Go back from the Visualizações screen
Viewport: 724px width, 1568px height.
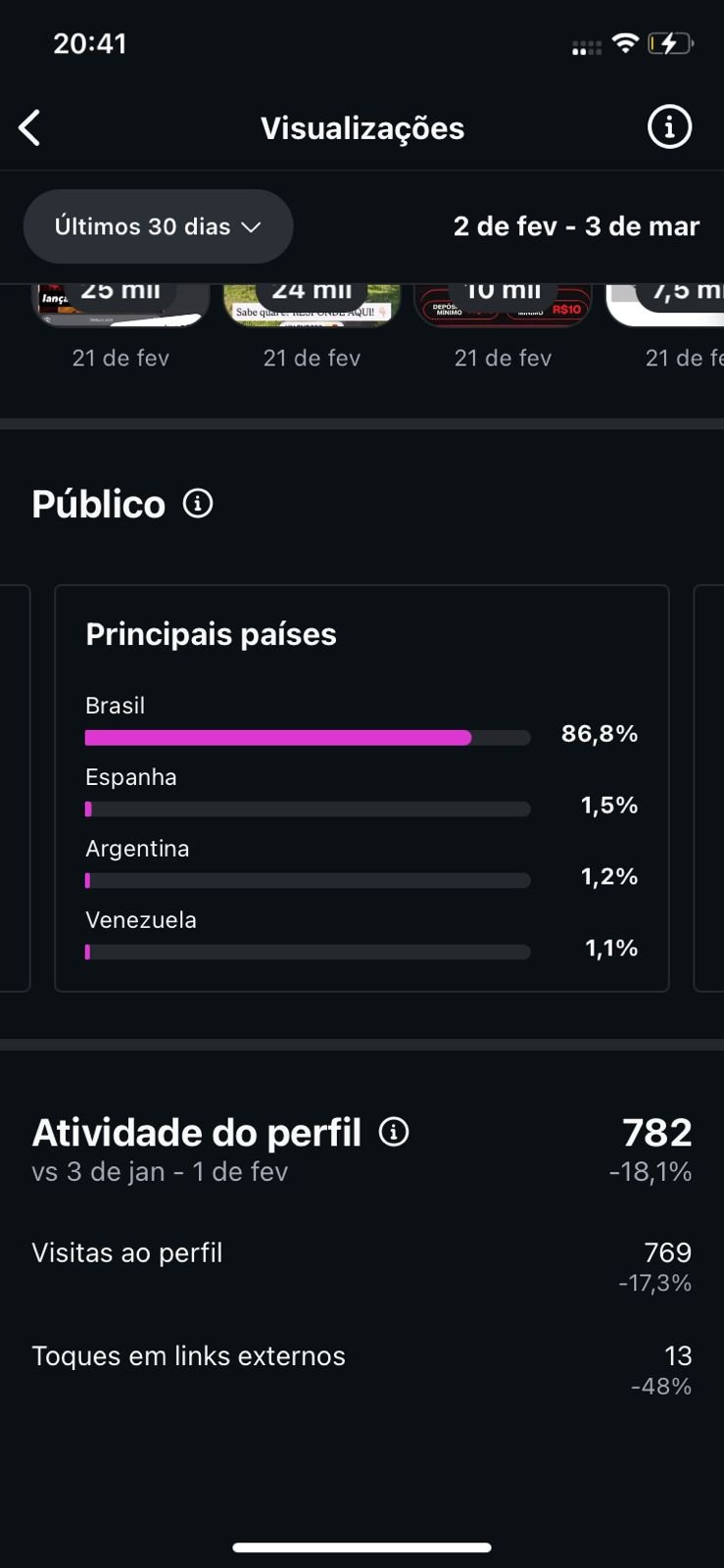click(30, 128)
